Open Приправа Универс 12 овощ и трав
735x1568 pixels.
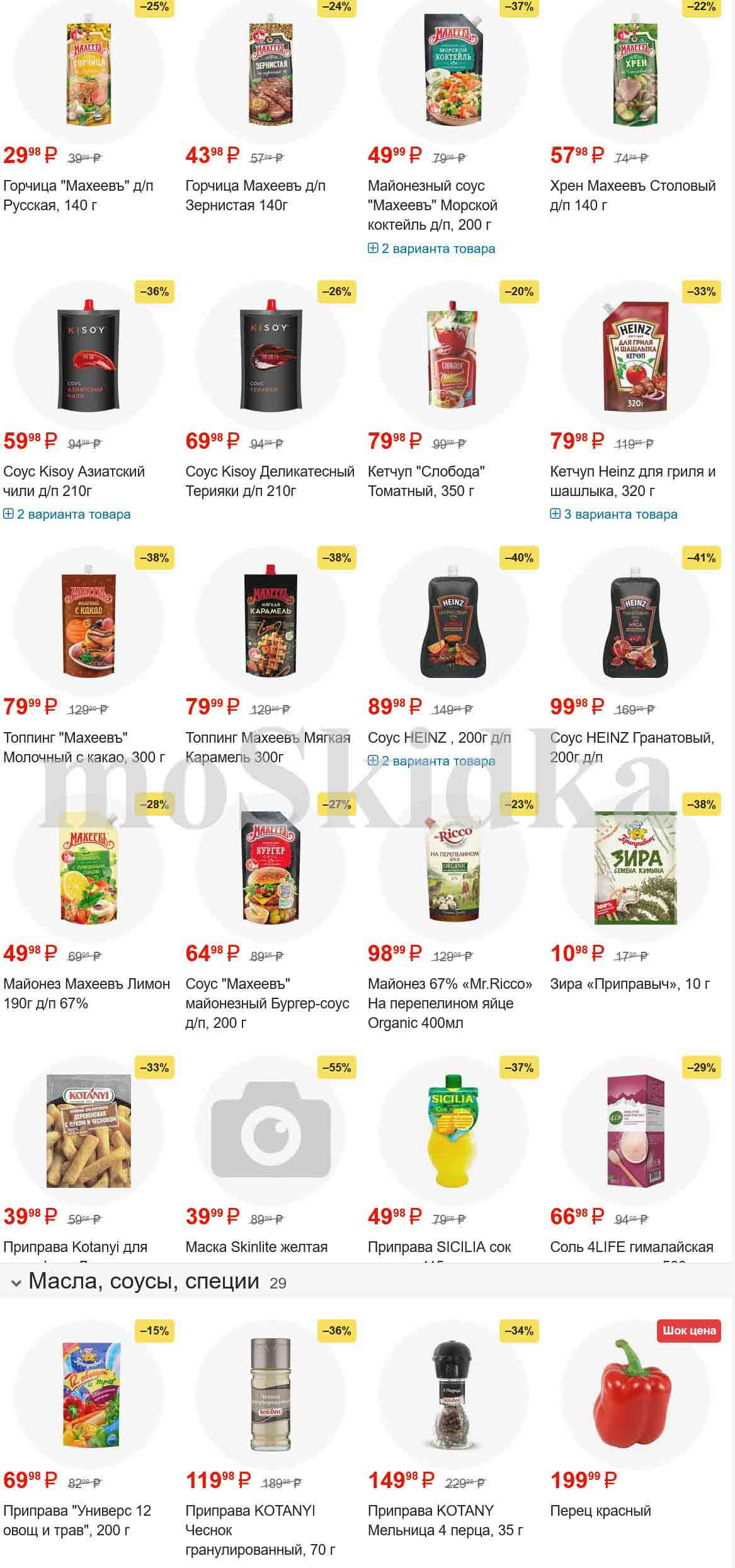77,1520
